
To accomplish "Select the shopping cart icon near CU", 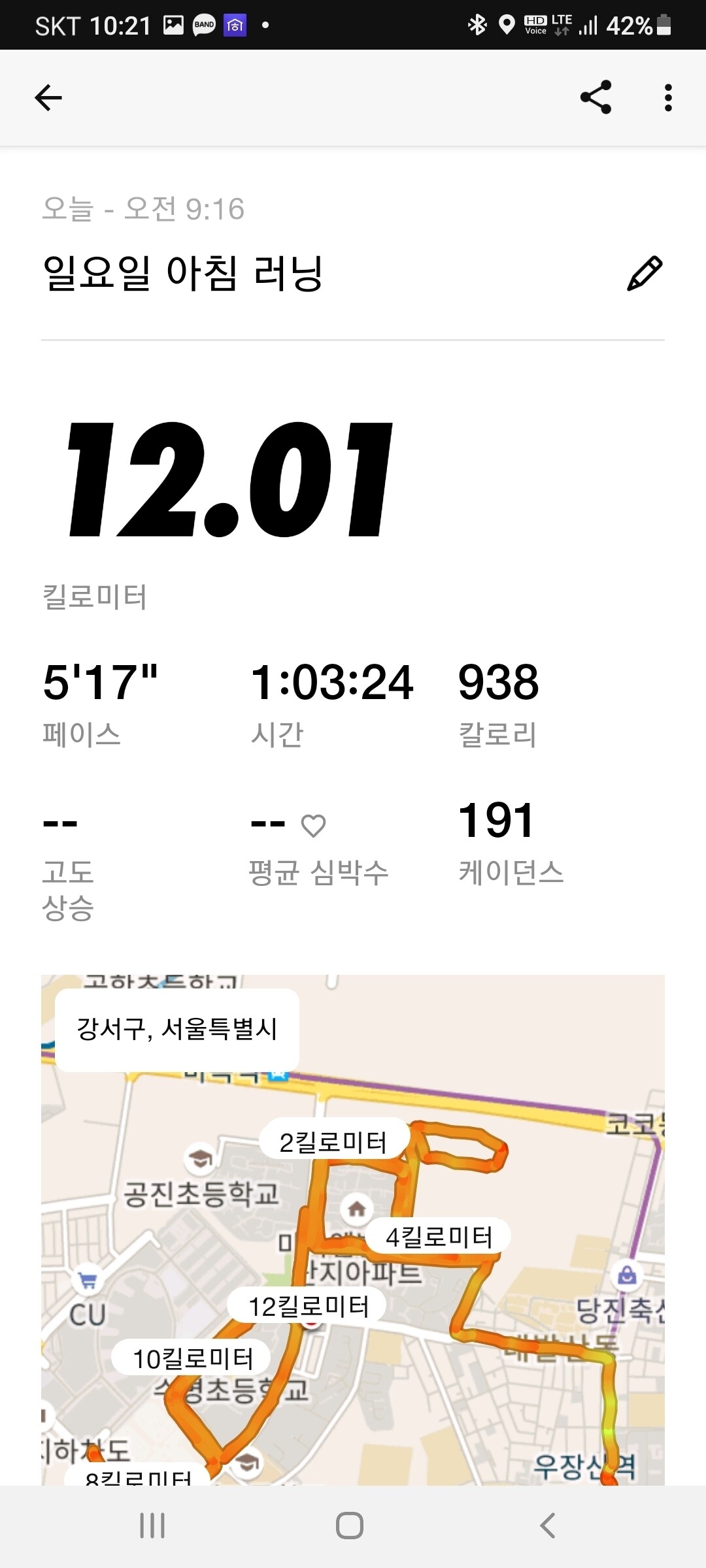I will 86,1279.
